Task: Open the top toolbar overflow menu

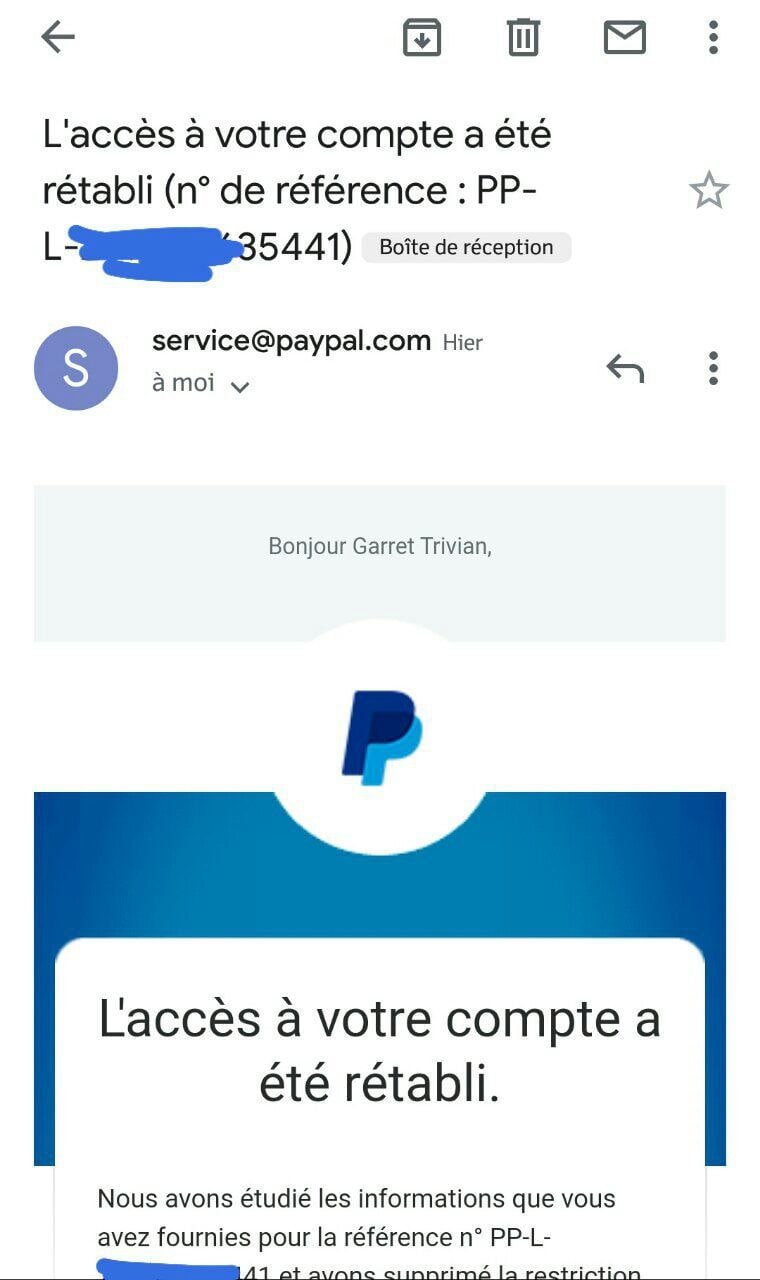Action: (713, 38)
